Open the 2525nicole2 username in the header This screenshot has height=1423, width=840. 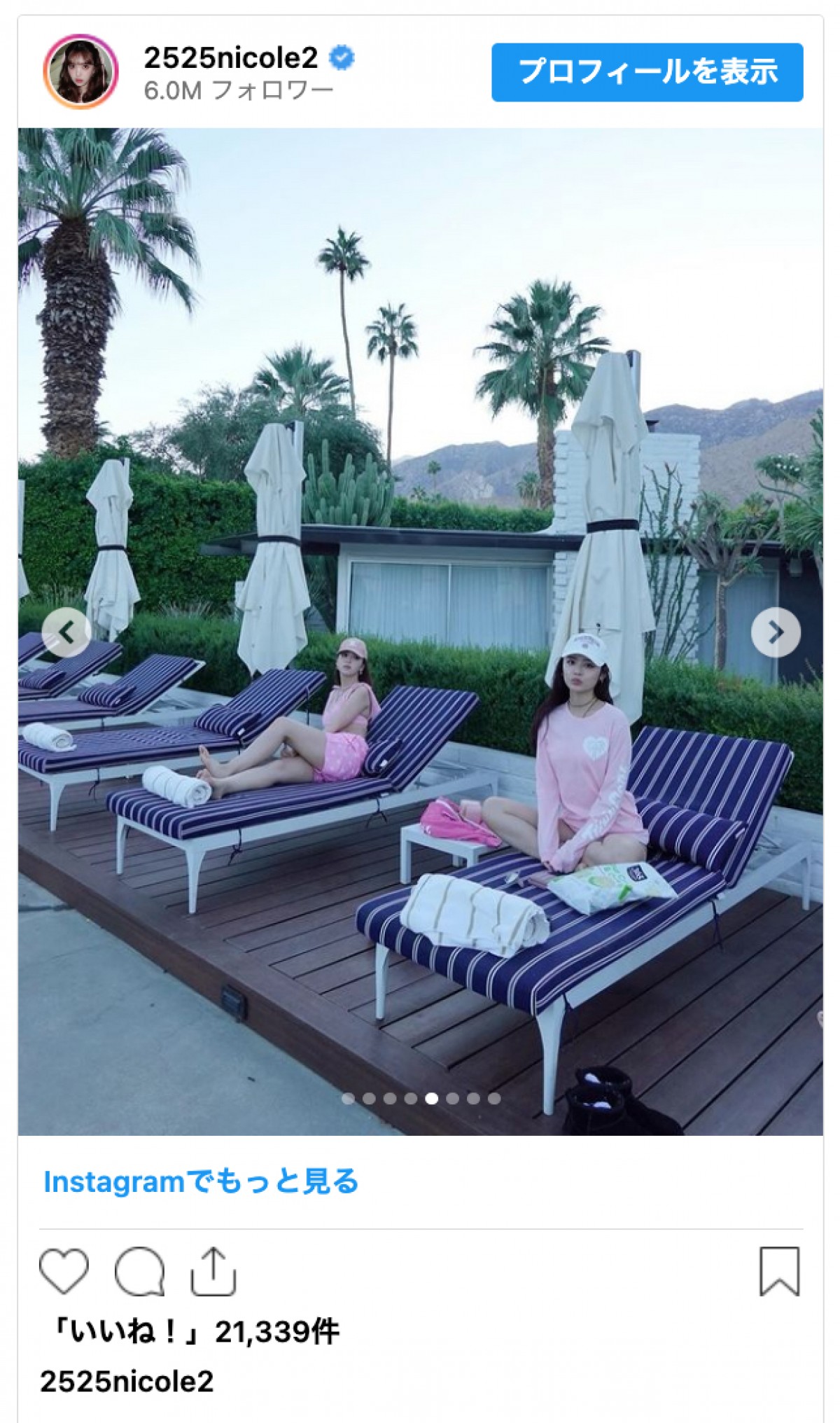click(x=231, y=58)
